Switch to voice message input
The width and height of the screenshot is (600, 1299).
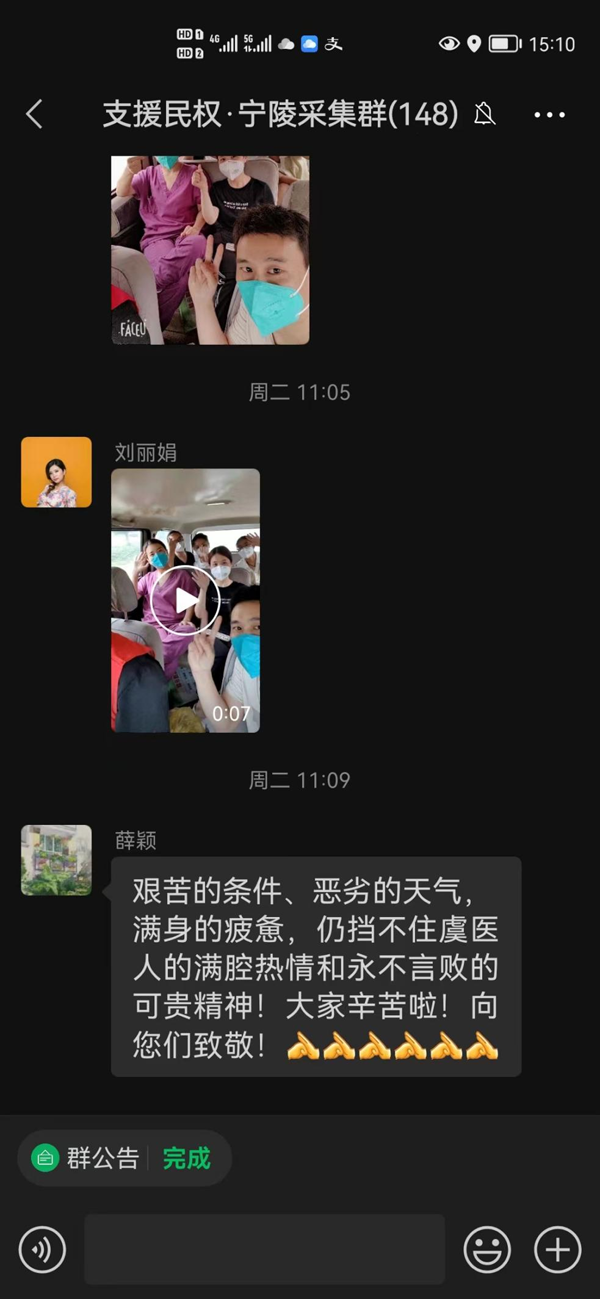[42, 1250]
